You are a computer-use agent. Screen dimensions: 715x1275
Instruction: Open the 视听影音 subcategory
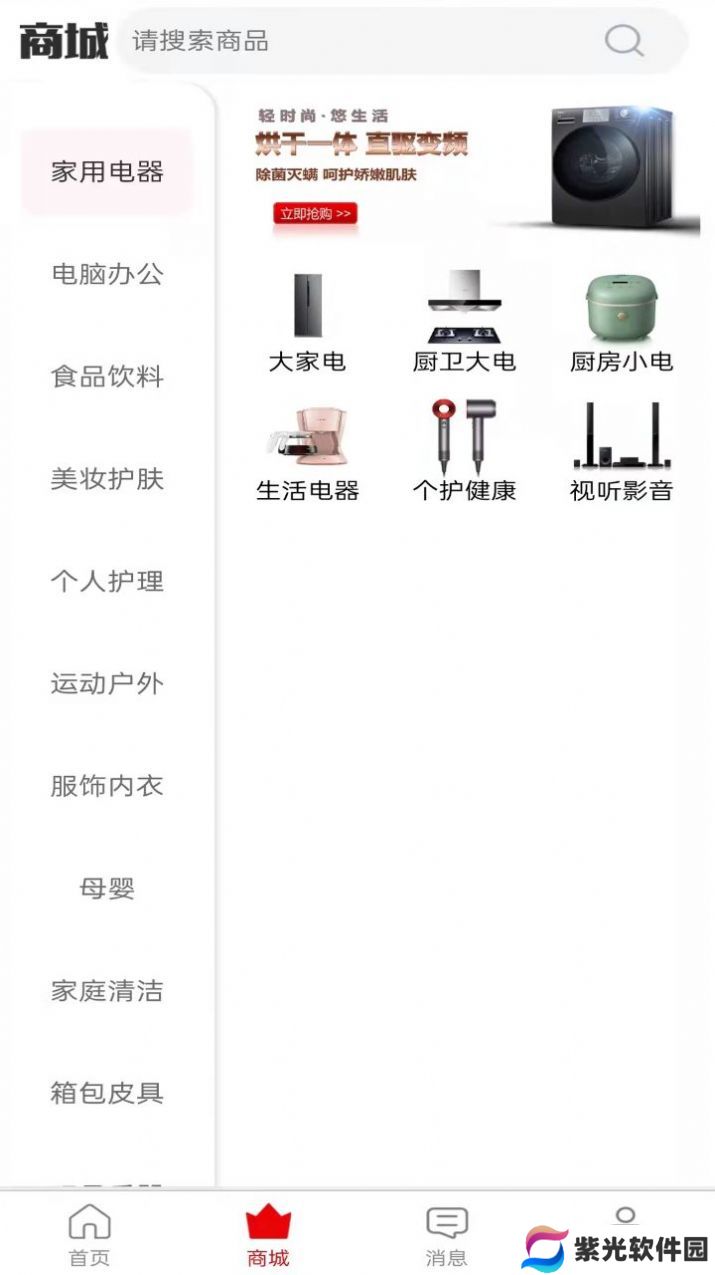tap(621, 452)
